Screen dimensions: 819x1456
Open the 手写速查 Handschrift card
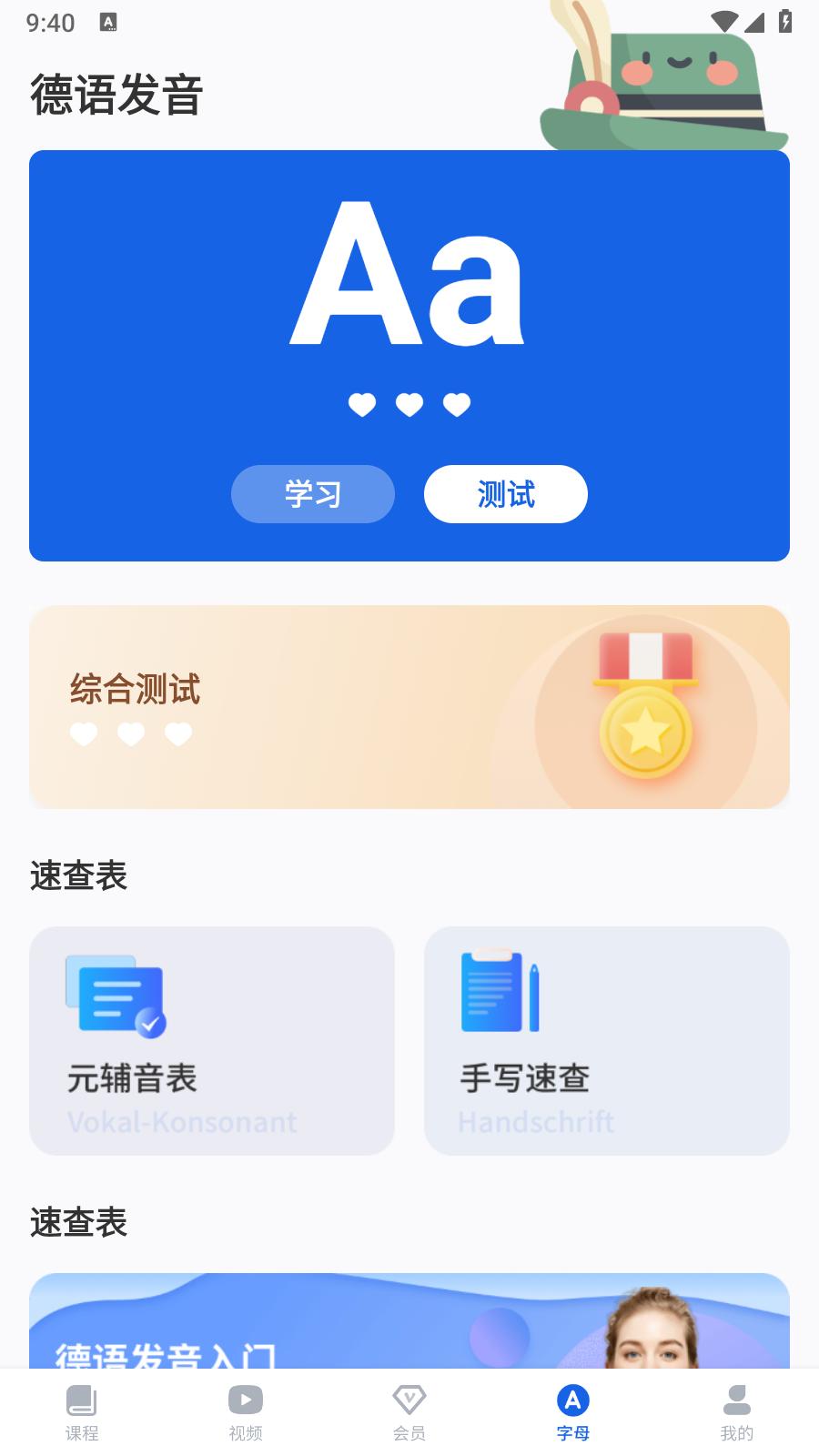pyautogui.click(x=606, y=1042)
